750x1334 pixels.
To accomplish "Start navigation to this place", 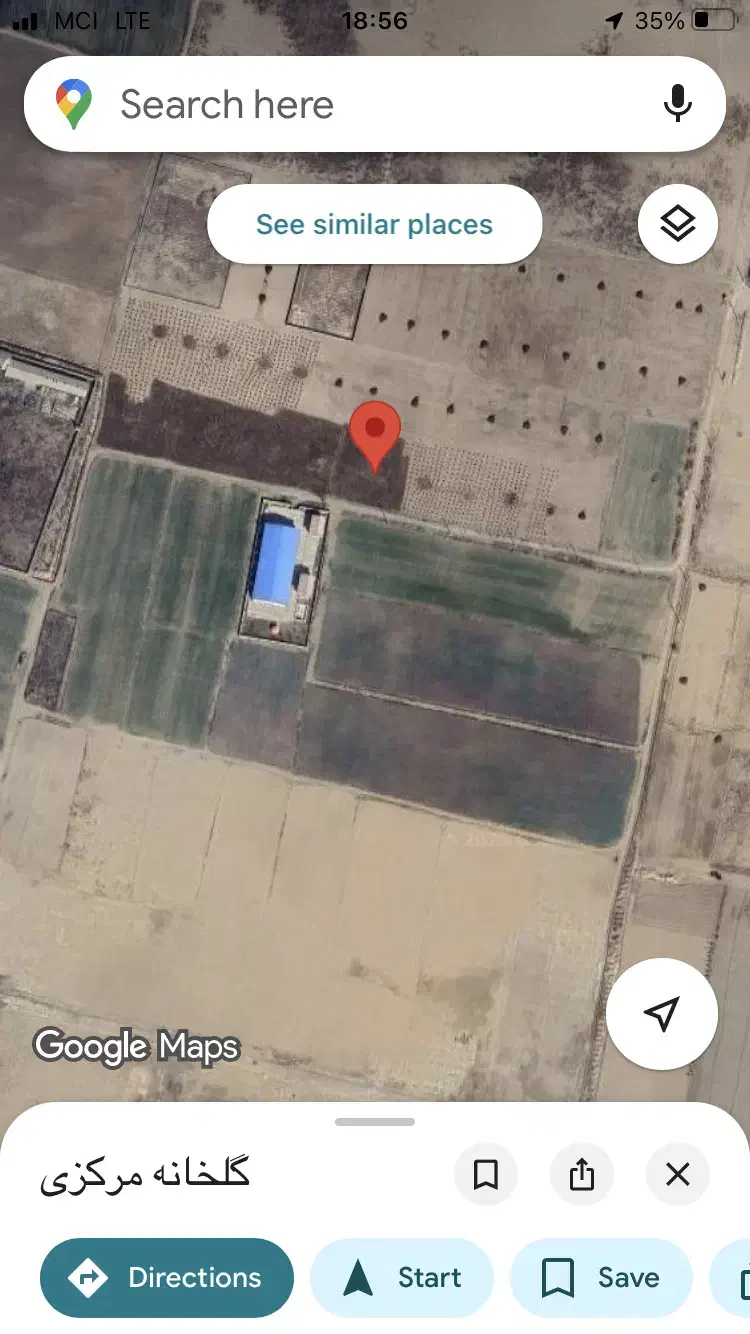I will 402,1277.
